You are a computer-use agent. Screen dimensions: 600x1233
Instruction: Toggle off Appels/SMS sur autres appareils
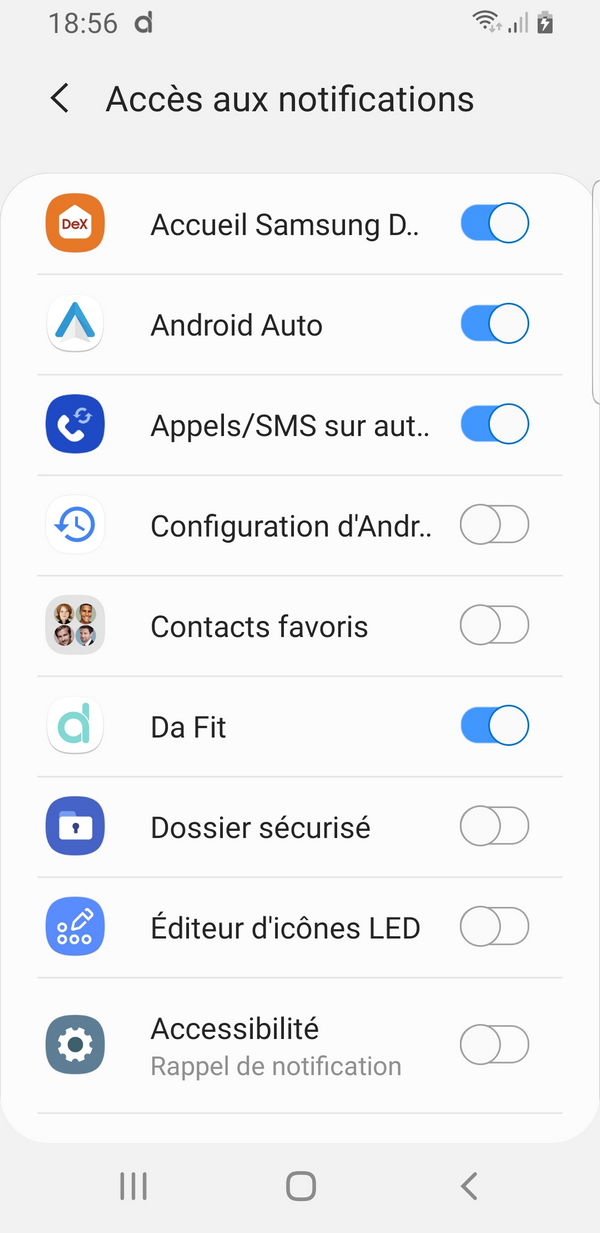[x=494, y=424]
